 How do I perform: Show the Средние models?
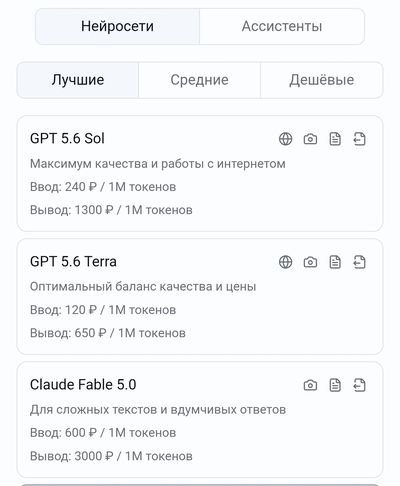tap(199, 80)
